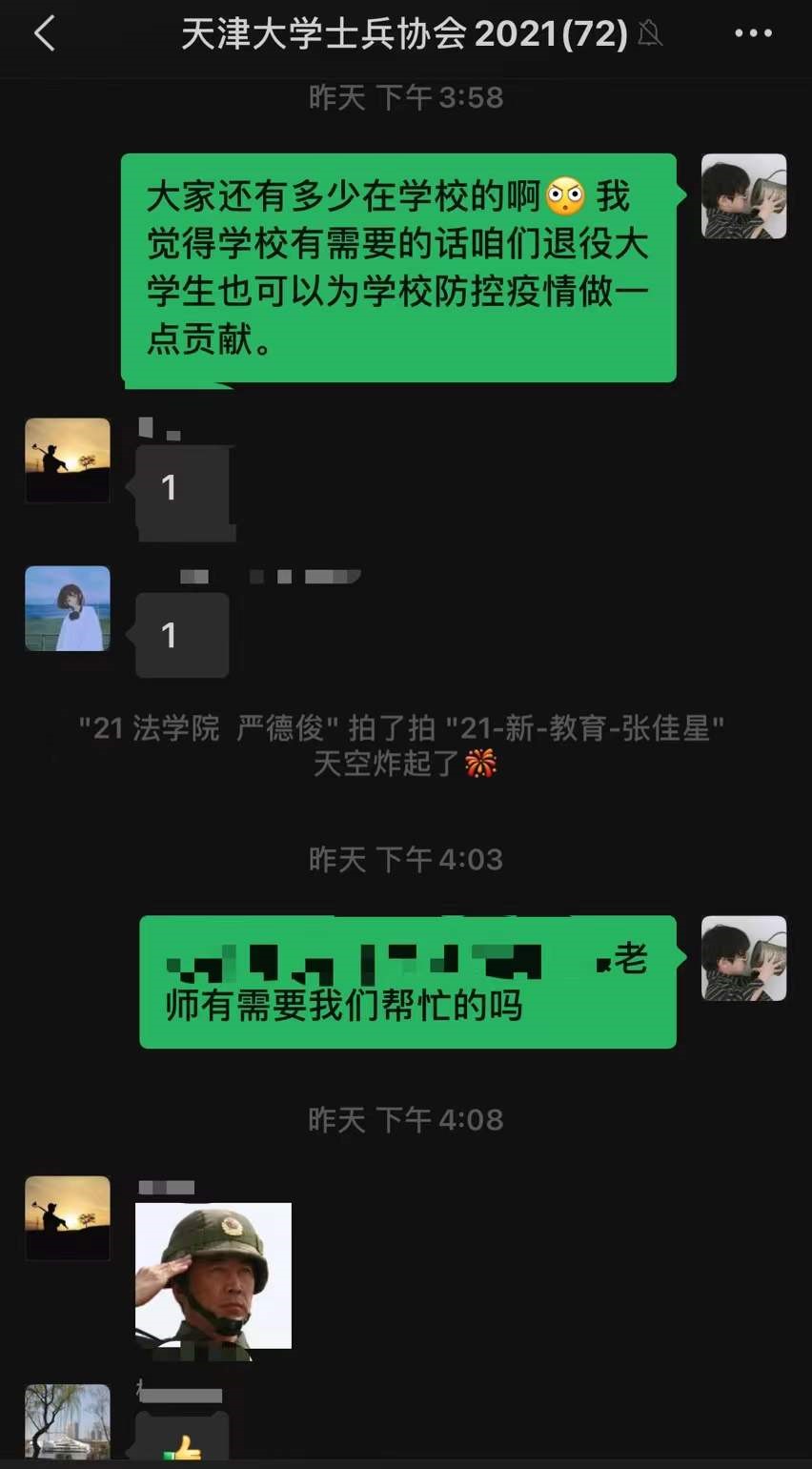Open the sunset avatar next to the first "1" reply
Viewport: 812px width, 1469px height.
coord(68,459)
